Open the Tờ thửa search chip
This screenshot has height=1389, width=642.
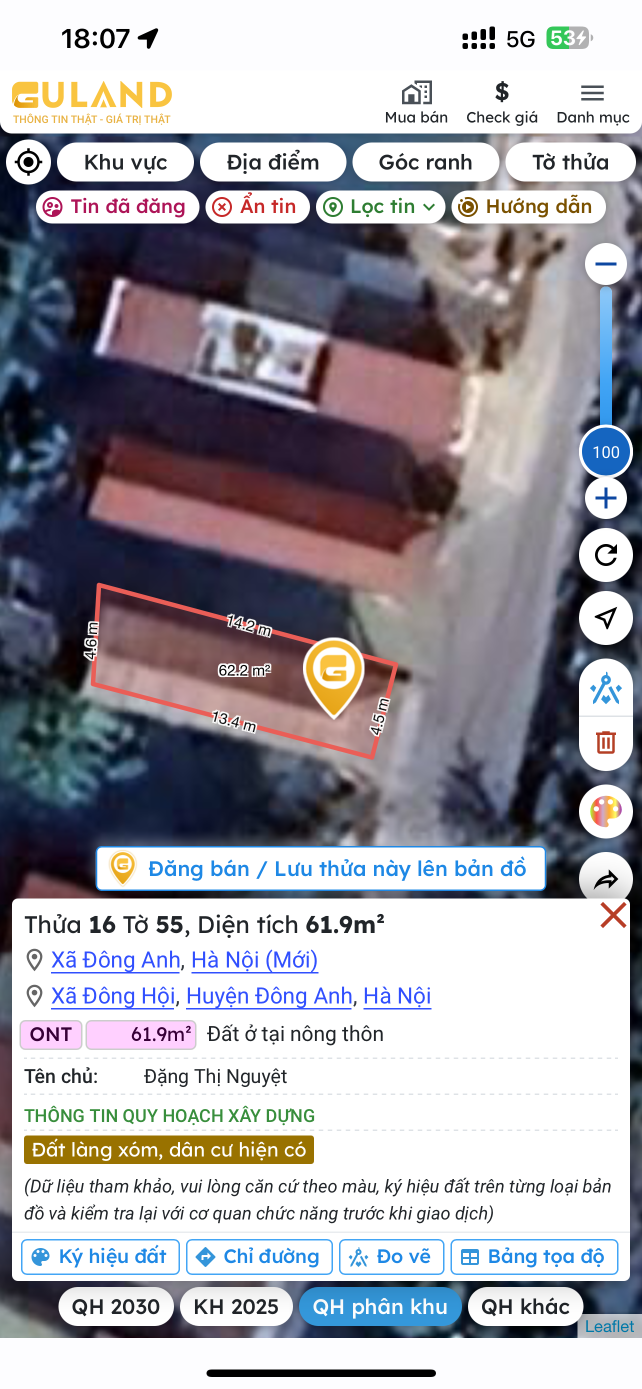click(x=570, y=162)
